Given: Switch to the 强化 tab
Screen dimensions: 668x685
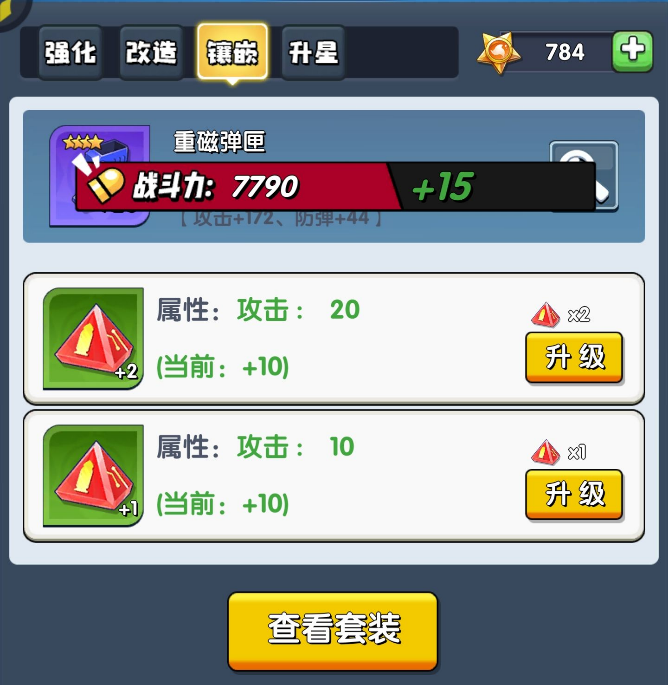Looking at the screenshot, I should pos(70,53).
